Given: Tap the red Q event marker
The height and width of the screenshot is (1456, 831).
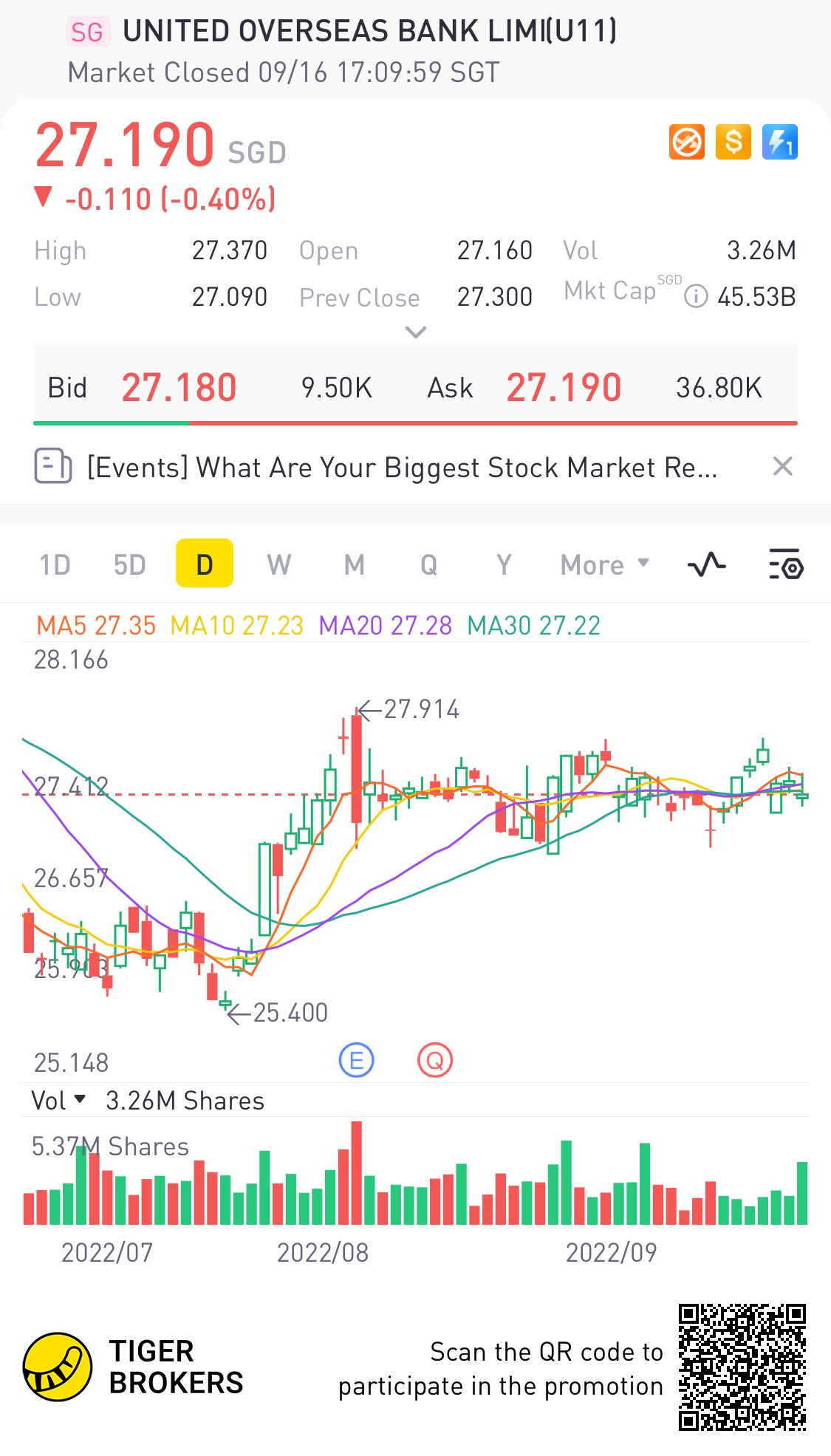Looking at the screenshot, I should tap(435, 1062).
